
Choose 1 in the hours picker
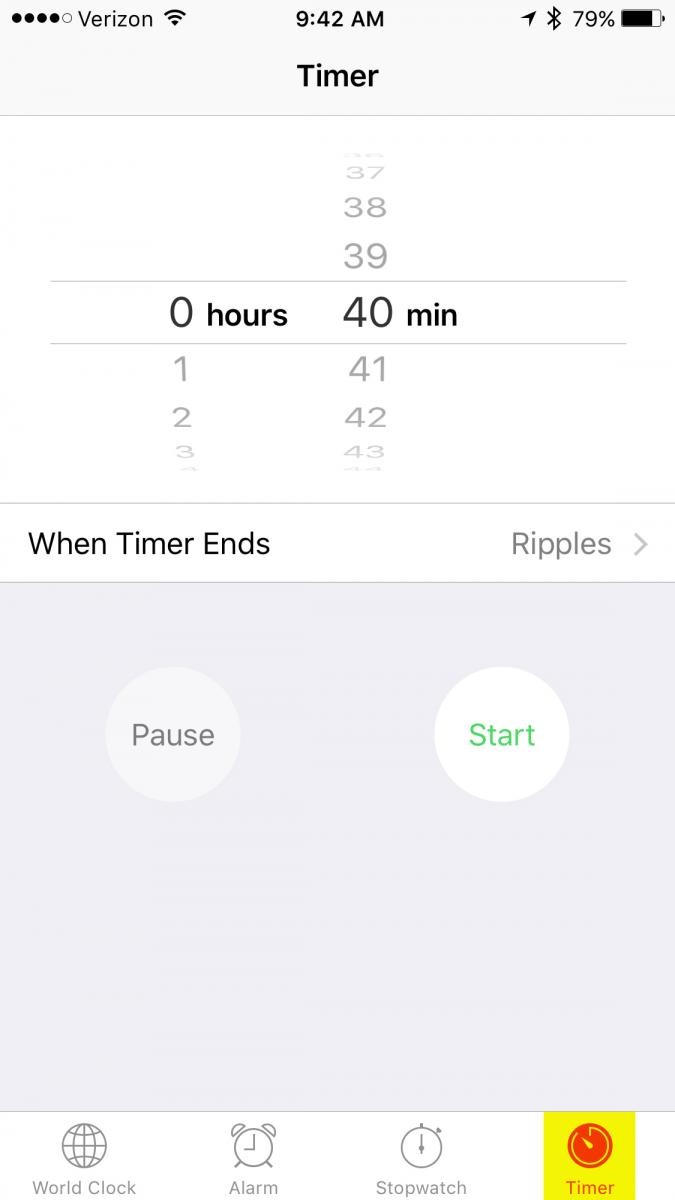pos(181,369)
